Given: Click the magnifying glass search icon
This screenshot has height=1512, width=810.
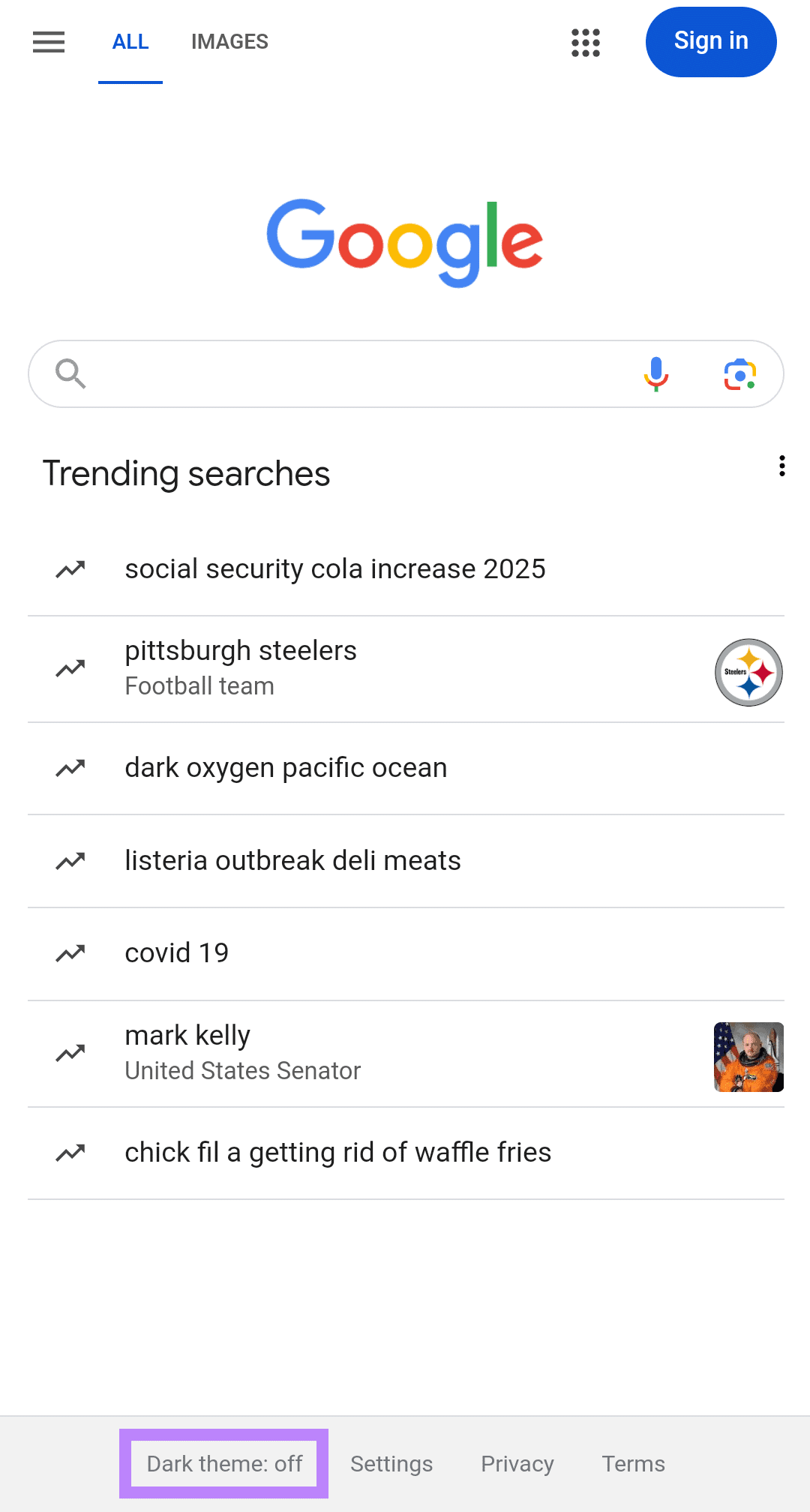Looking at the screenshot, I should pos(70,373).
